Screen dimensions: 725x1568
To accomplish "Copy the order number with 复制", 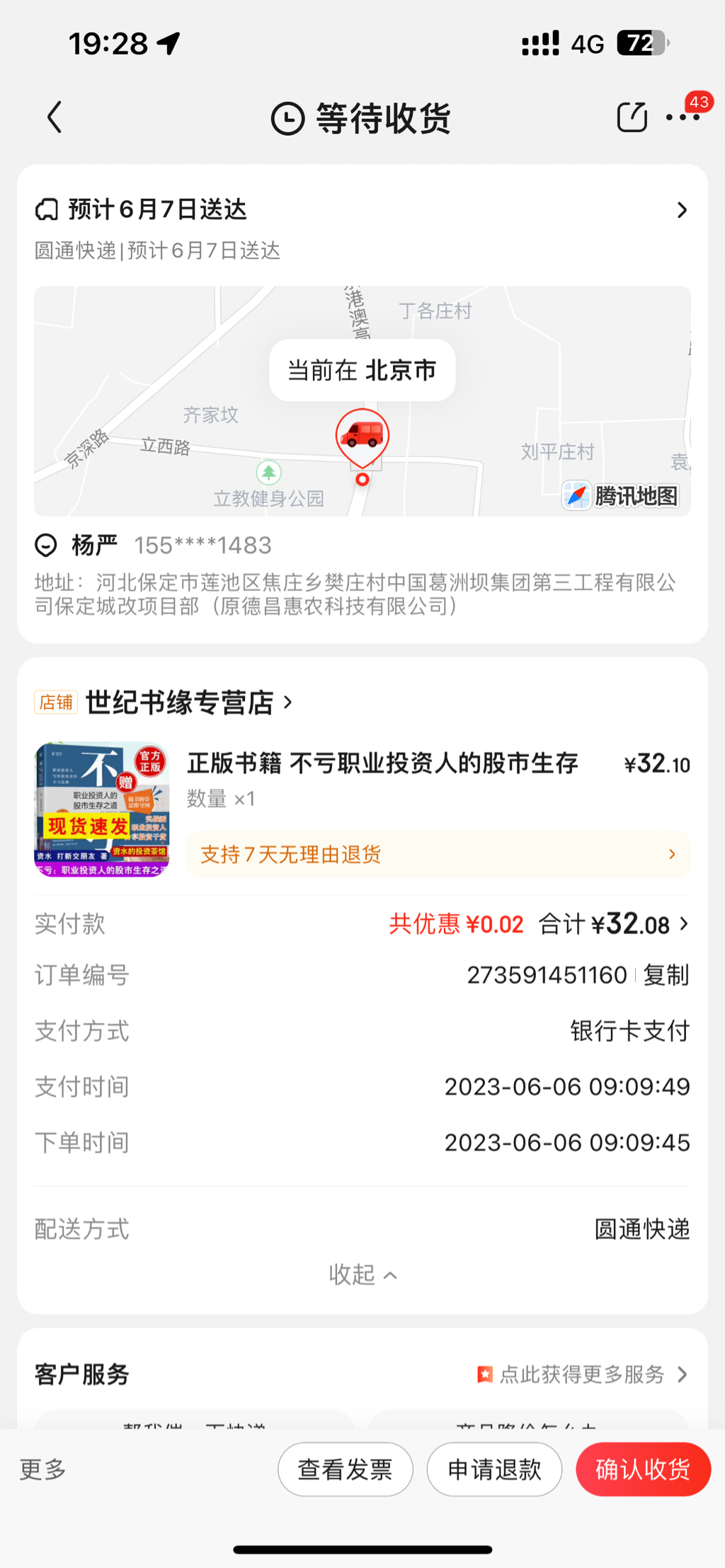I will click(666, 975).
